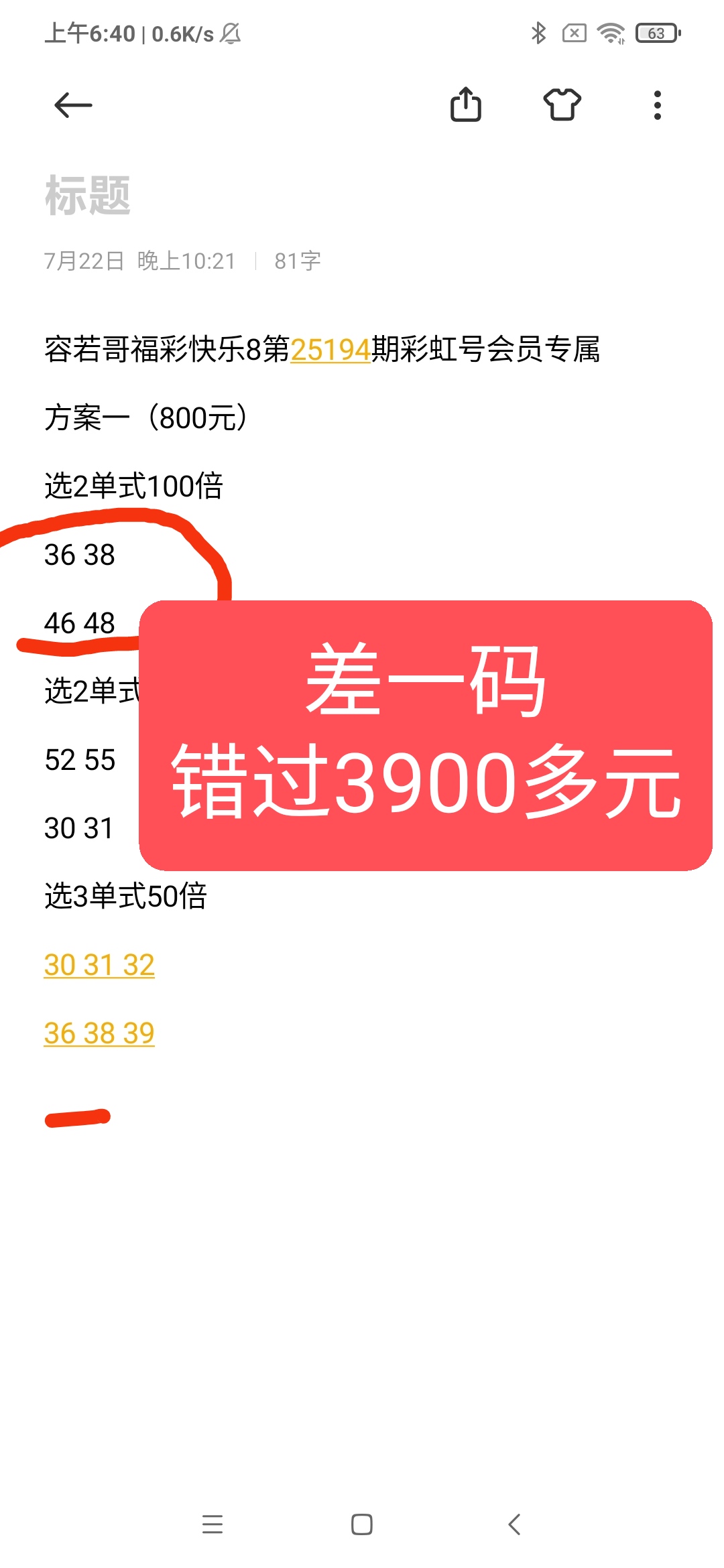Open the three-dot overflow menu
The image size is (724, 1568).
click(658, 105)
